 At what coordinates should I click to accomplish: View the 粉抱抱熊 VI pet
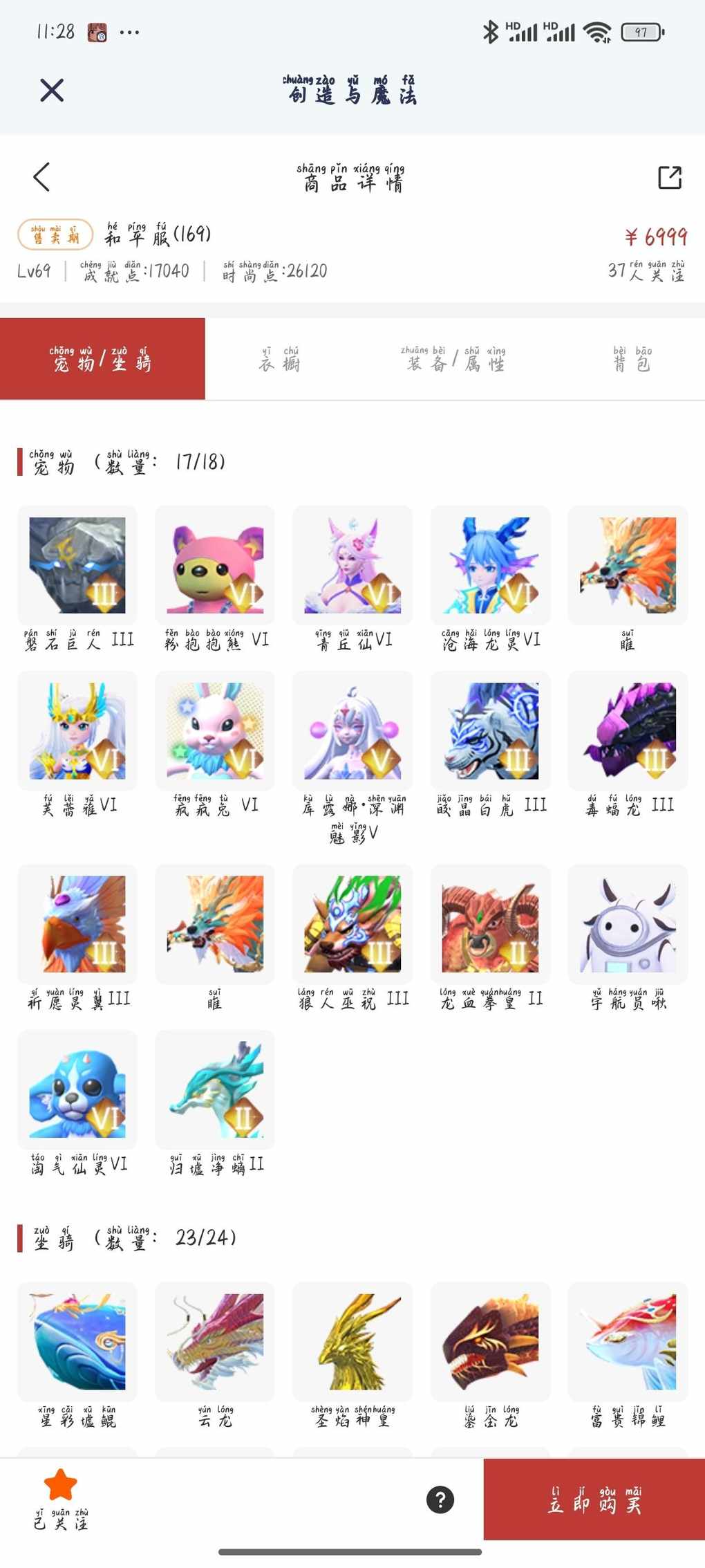(x=215, y=566)
